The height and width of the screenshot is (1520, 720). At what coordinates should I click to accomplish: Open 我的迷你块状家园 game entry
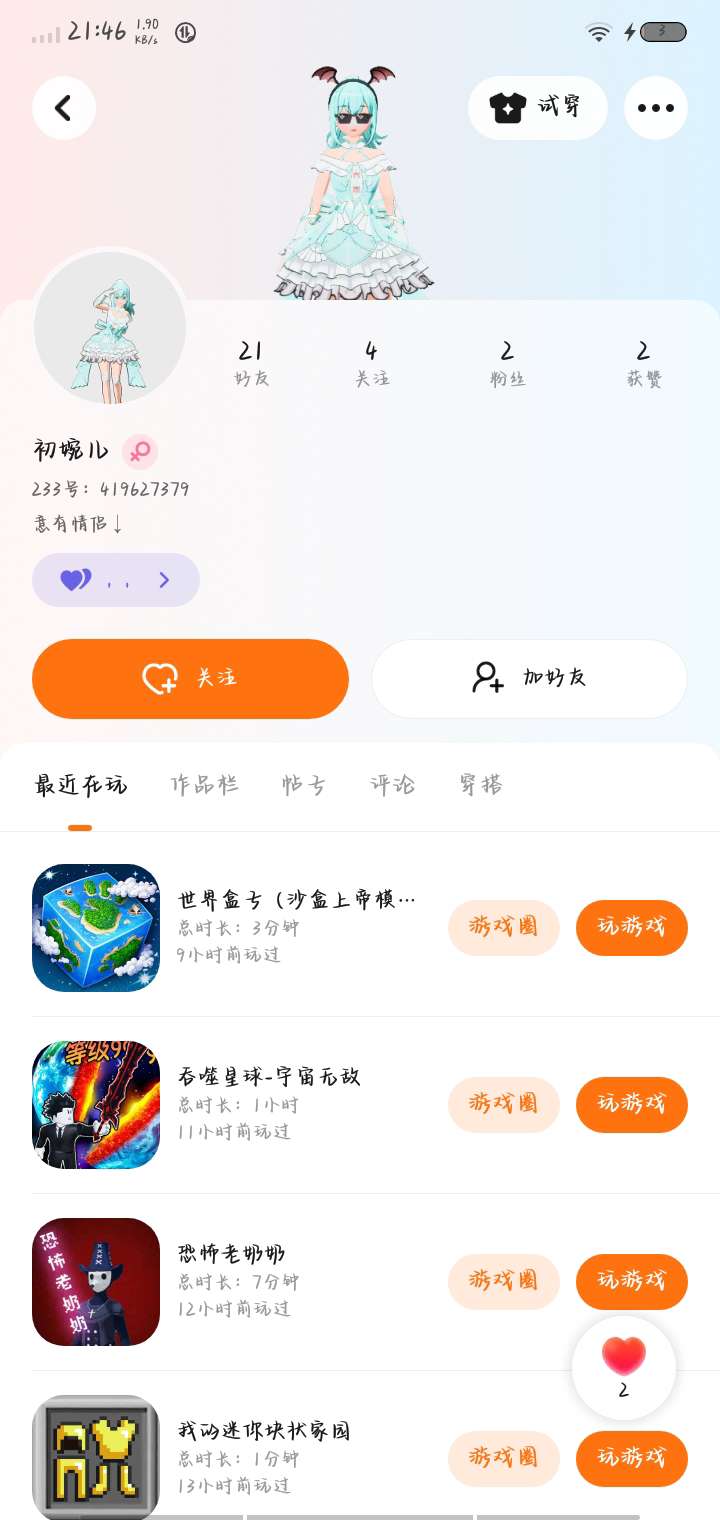click(x=264, y=1431)
